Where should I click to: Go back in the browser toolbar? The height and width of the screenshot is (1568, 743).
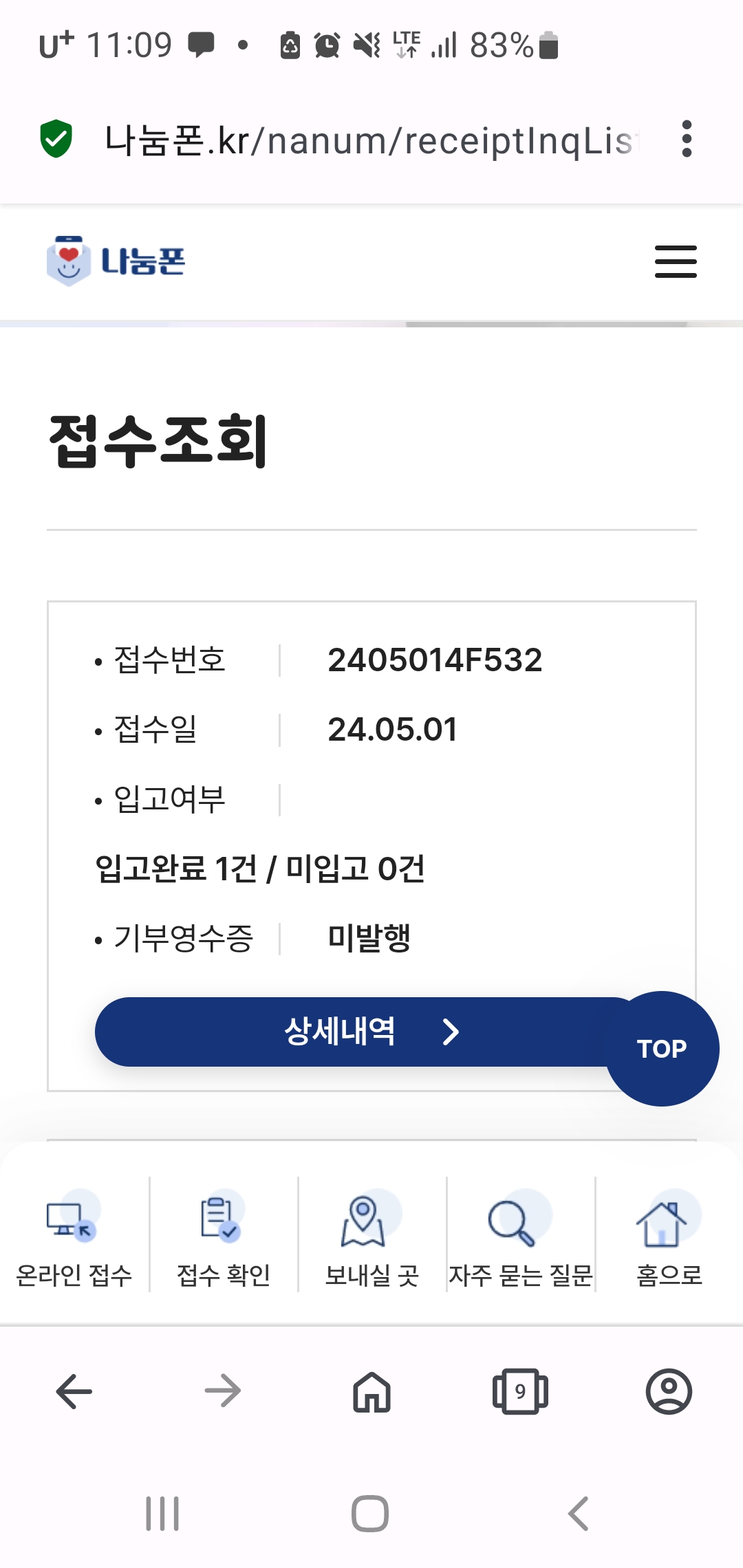[74, 1391]
